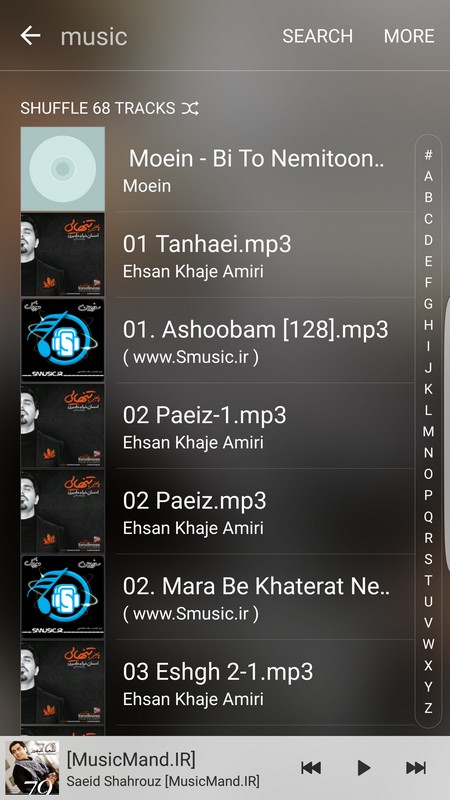
Task: Play 03 Eshgh 2-1.mp3
Action: coord(217,683)
